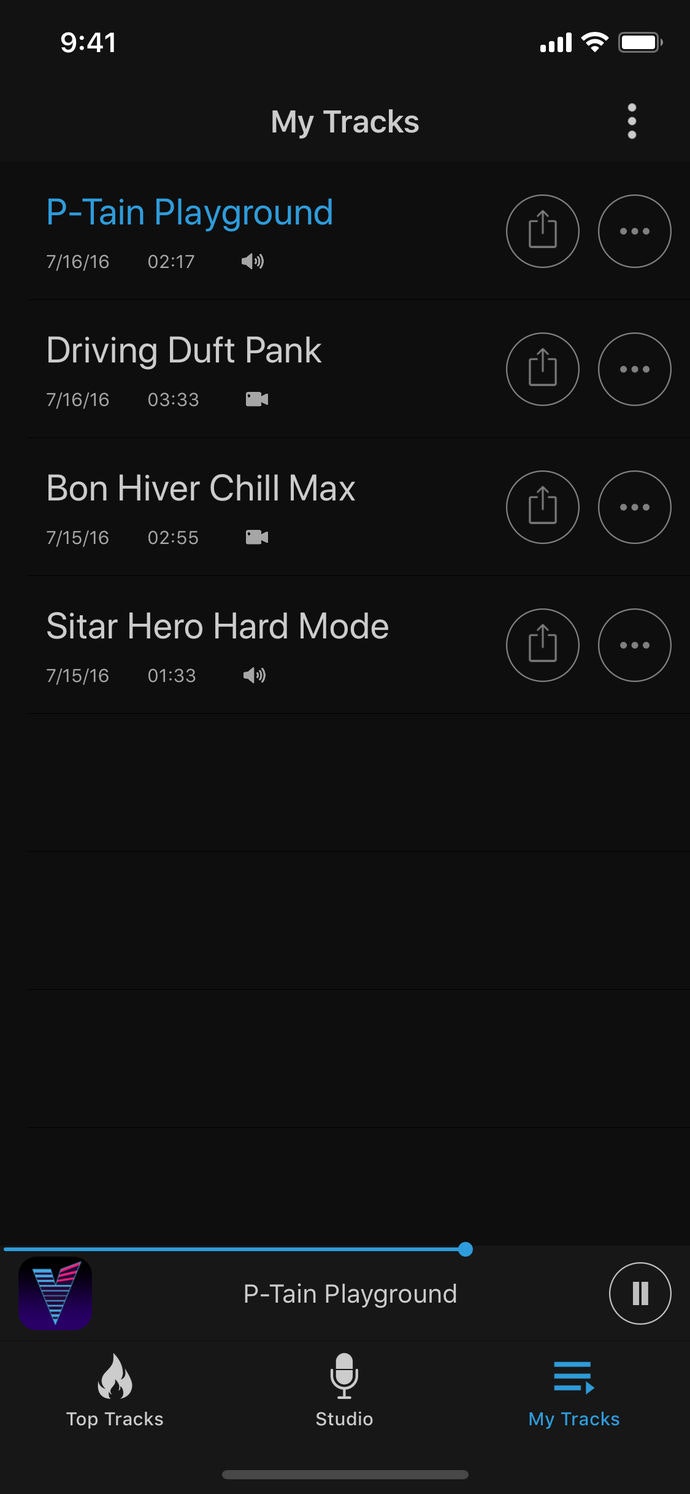690x1494 pixels.
Task: Share the P-Tain Playground track
Action: tap(542, 231)
